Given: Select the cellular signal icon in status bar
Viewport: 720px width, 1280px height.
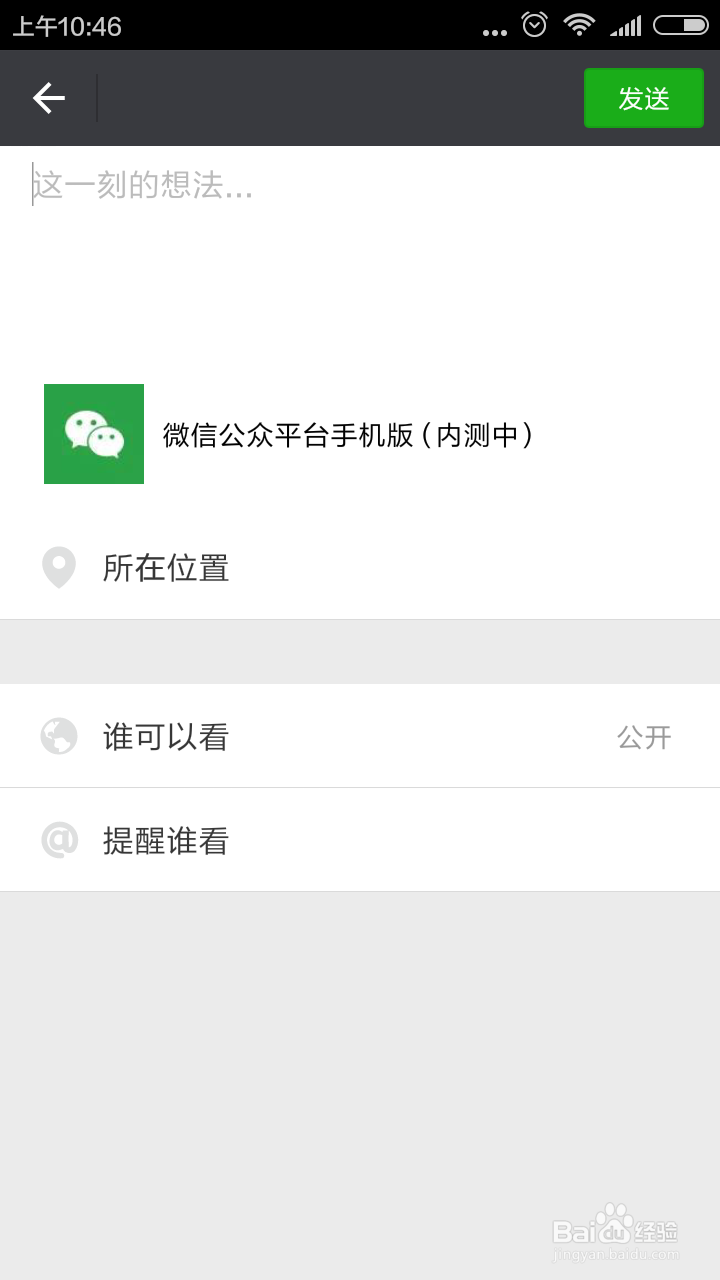Looking at the screenshot, I should tap(627, 25).
